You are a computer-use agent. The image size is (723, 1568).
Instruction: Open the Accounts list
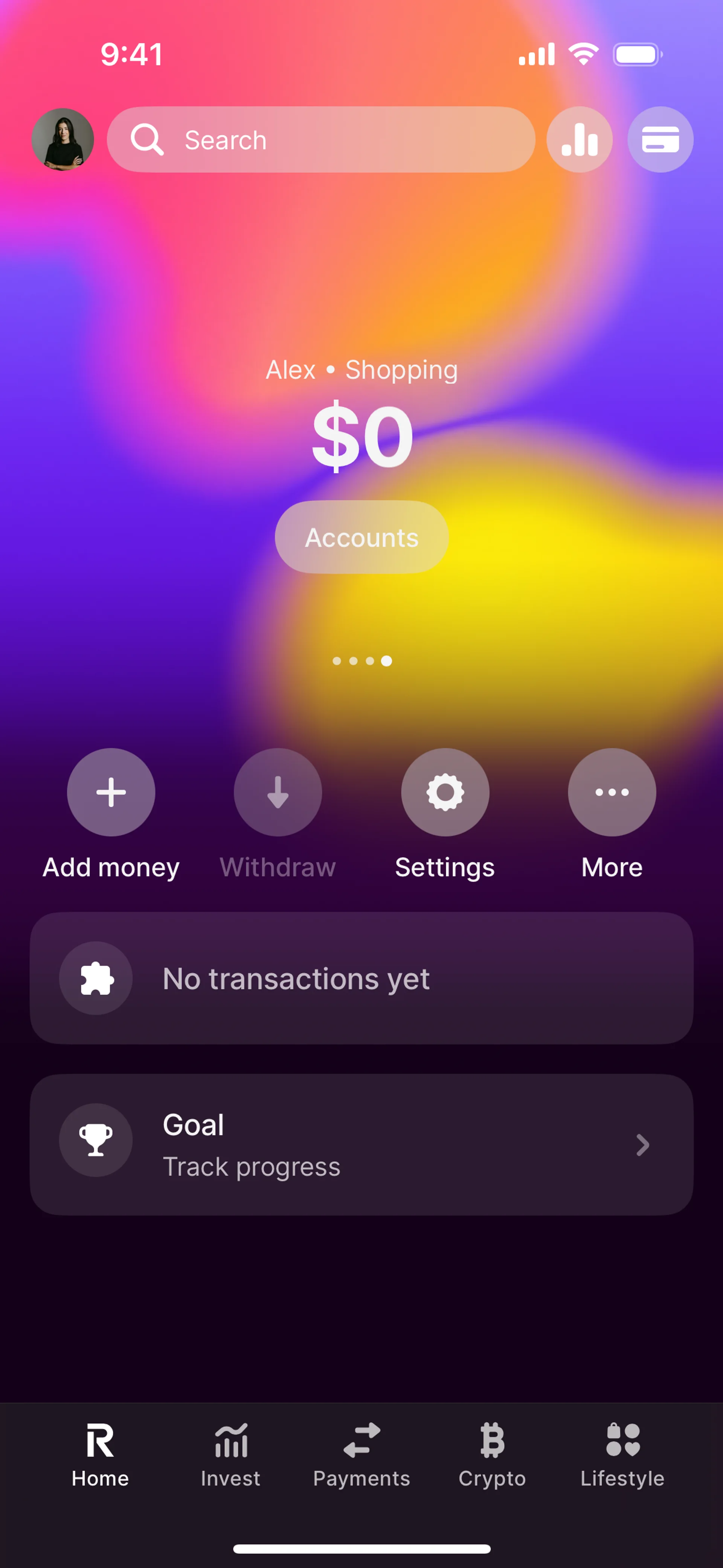point(361,537)
